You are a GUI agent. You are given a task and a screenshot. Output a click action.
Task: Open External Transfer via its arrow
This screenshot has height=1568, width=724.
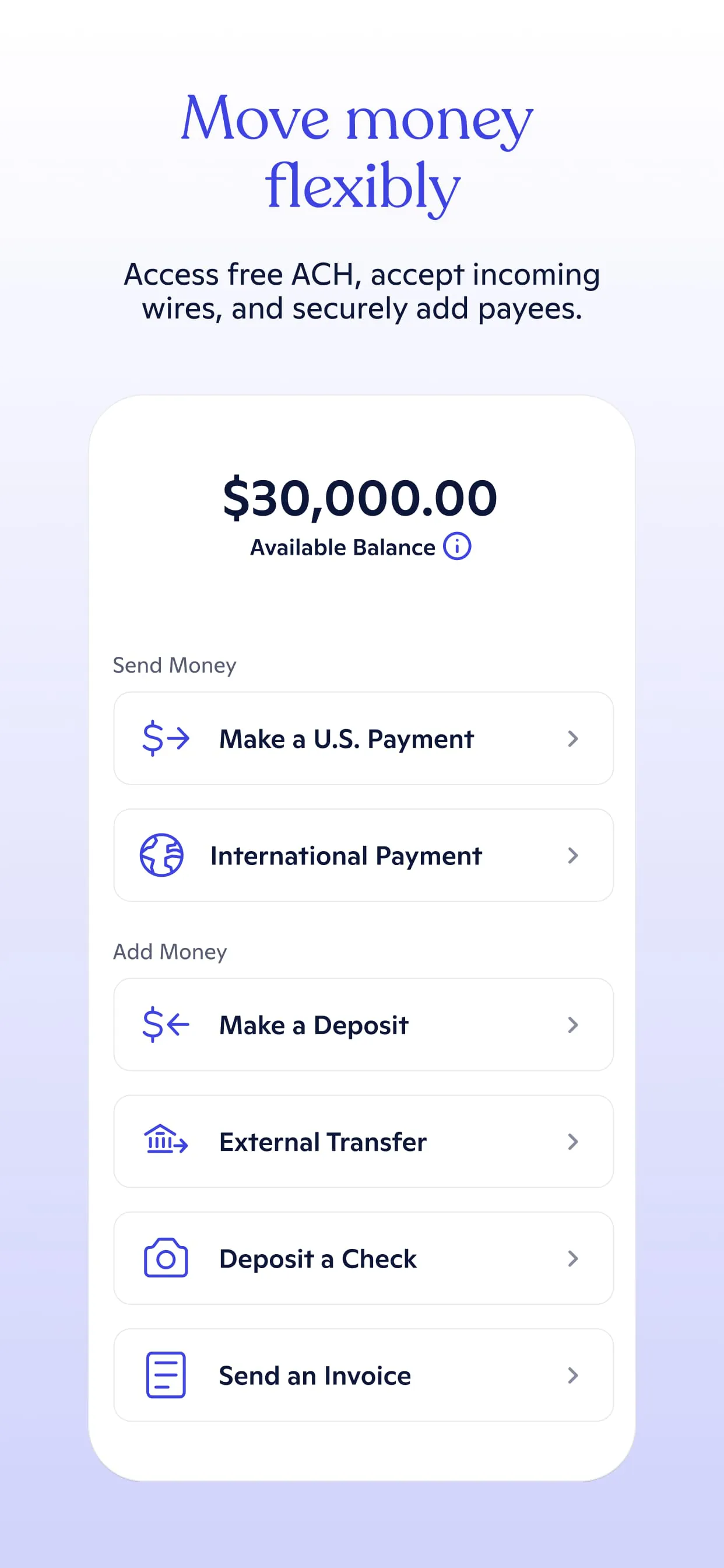(572, 1142)
